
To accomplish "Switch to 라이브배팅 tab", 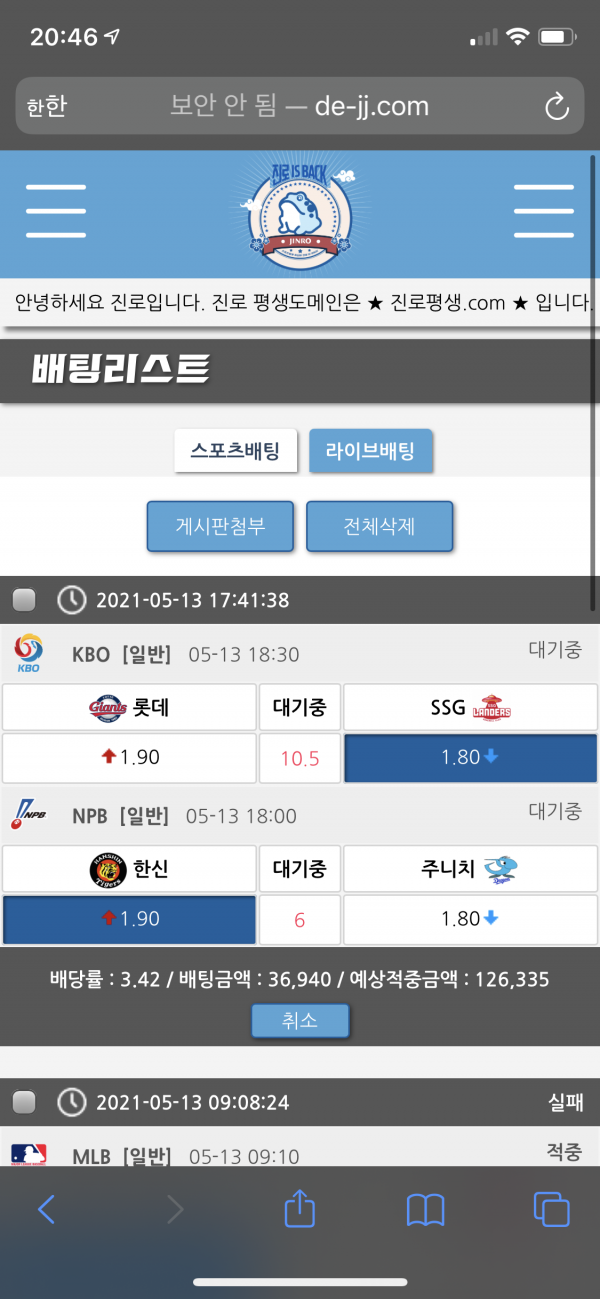I will coord(370,451).
